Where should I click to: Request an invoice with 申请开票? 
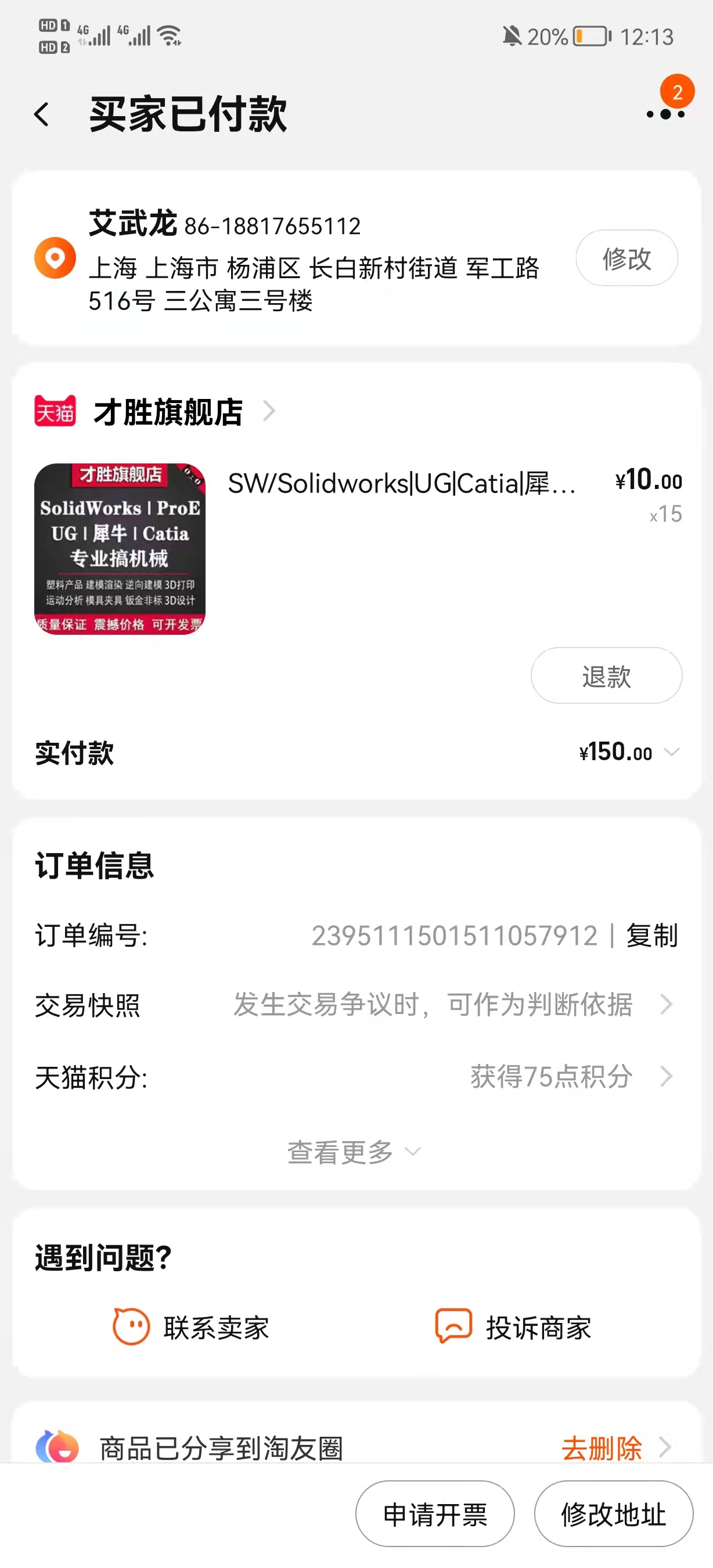[435, 1513]
